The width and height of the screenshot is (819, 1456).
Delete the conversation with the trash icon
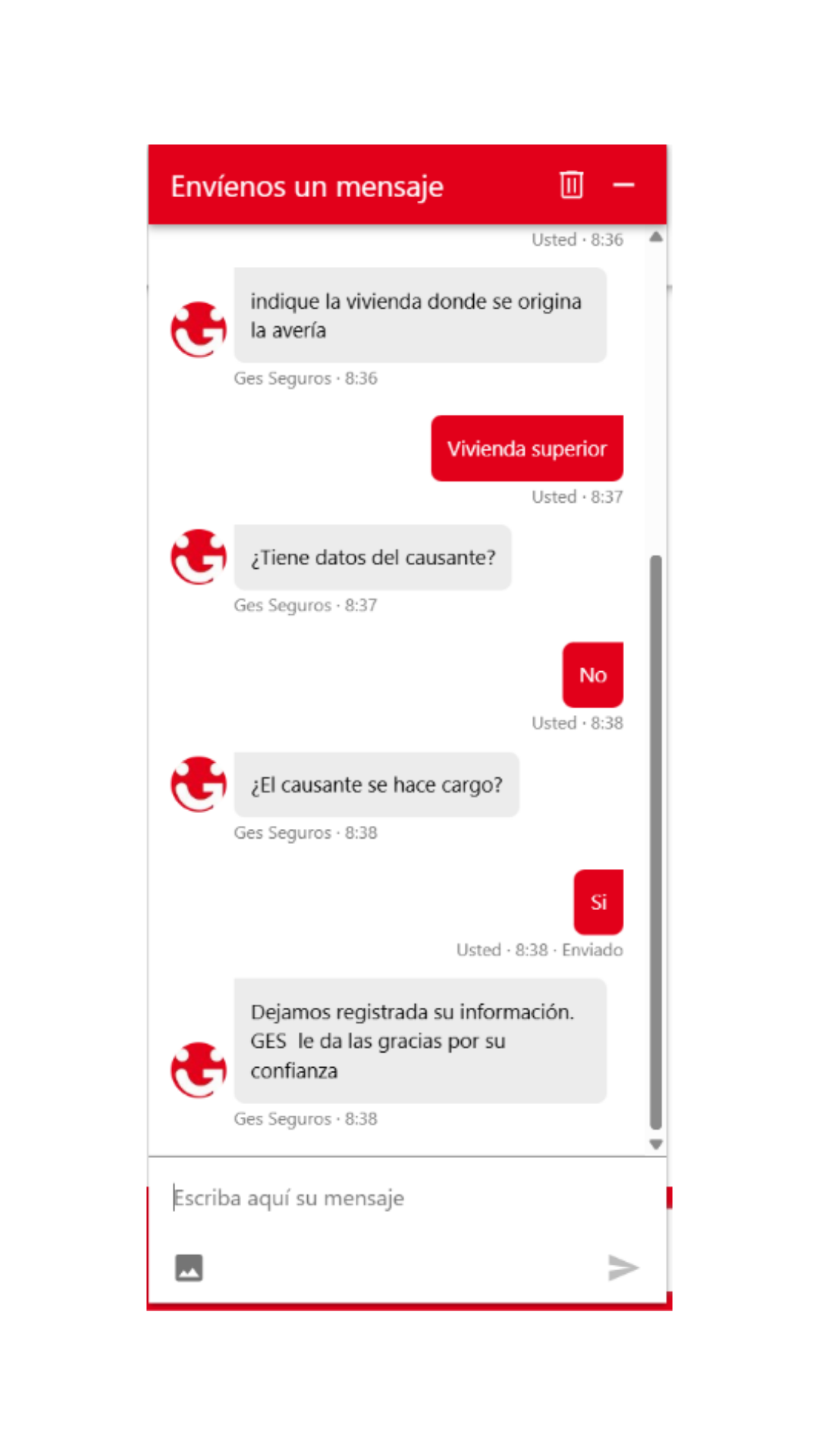(571, 185)
